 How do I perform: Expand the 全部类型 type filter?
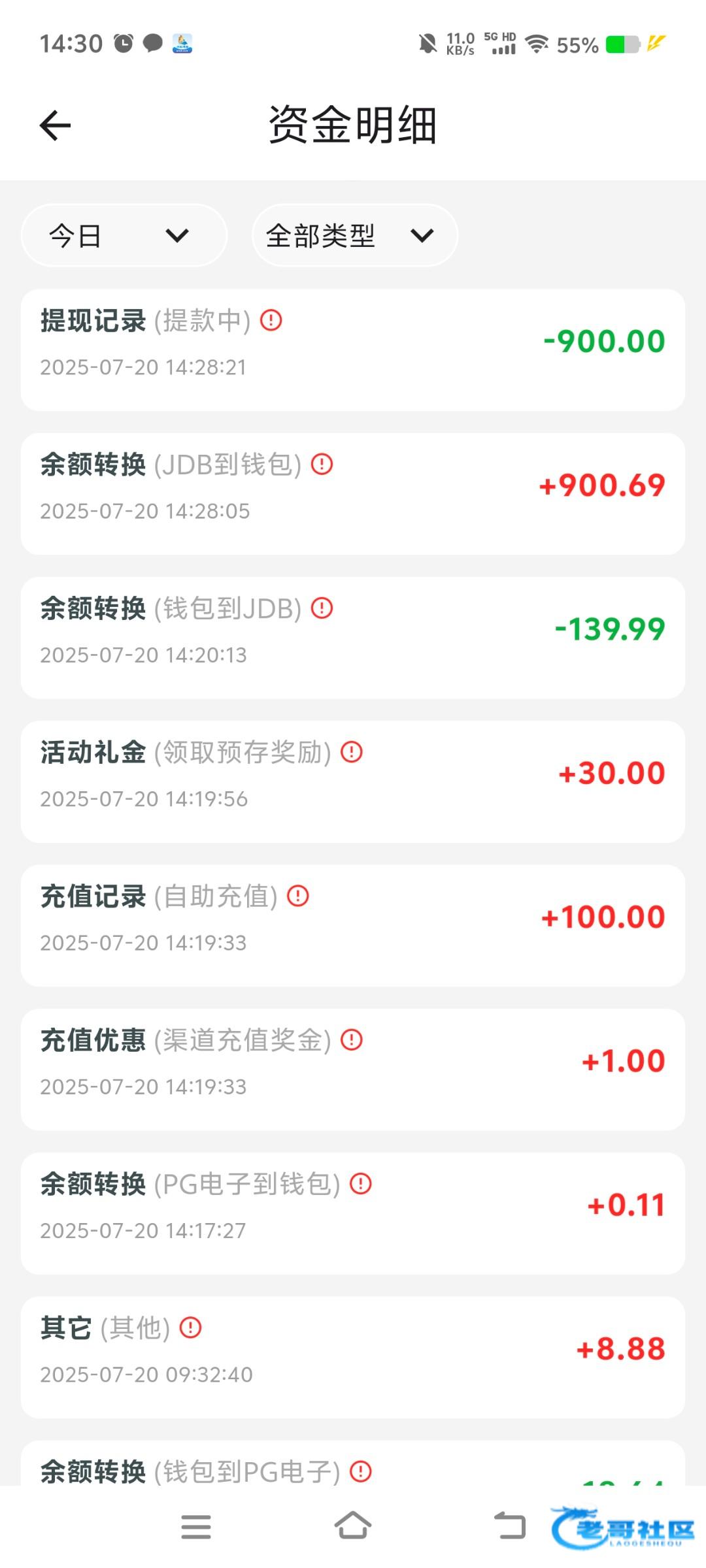(x=354, y=235)
